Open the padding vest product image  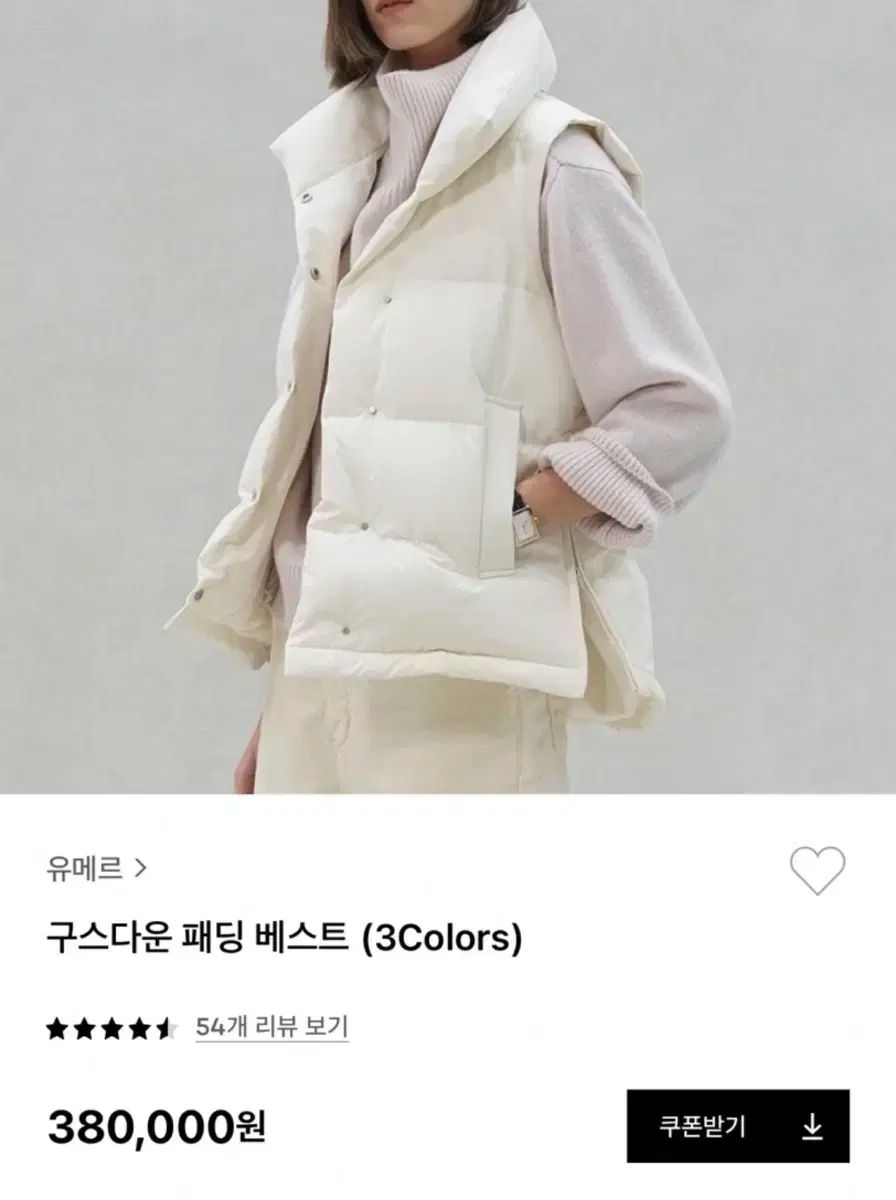click(x=448, y=400)
